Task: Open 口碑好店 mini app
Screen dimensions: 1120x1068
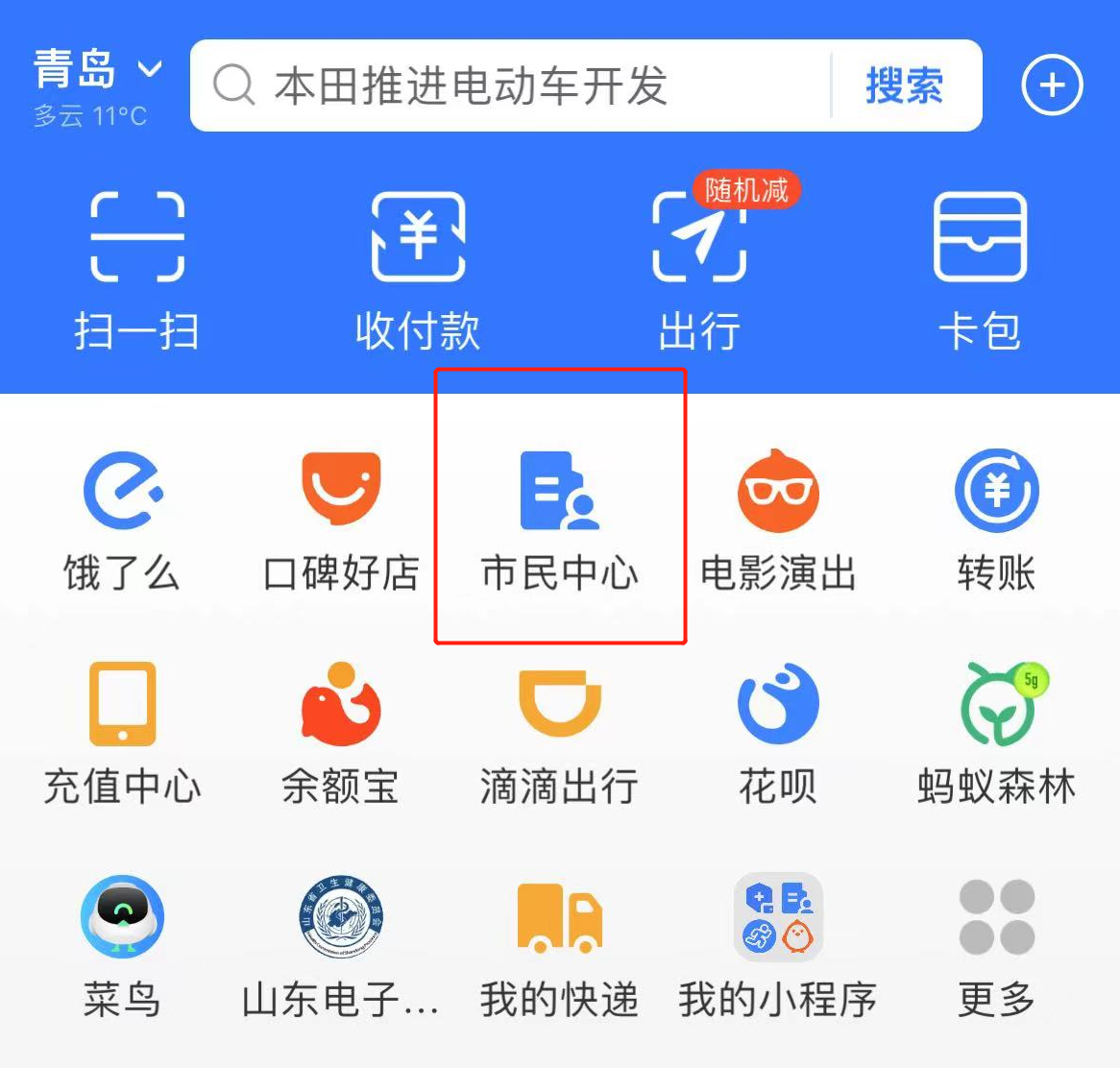Action: click(x=341, y=521)
